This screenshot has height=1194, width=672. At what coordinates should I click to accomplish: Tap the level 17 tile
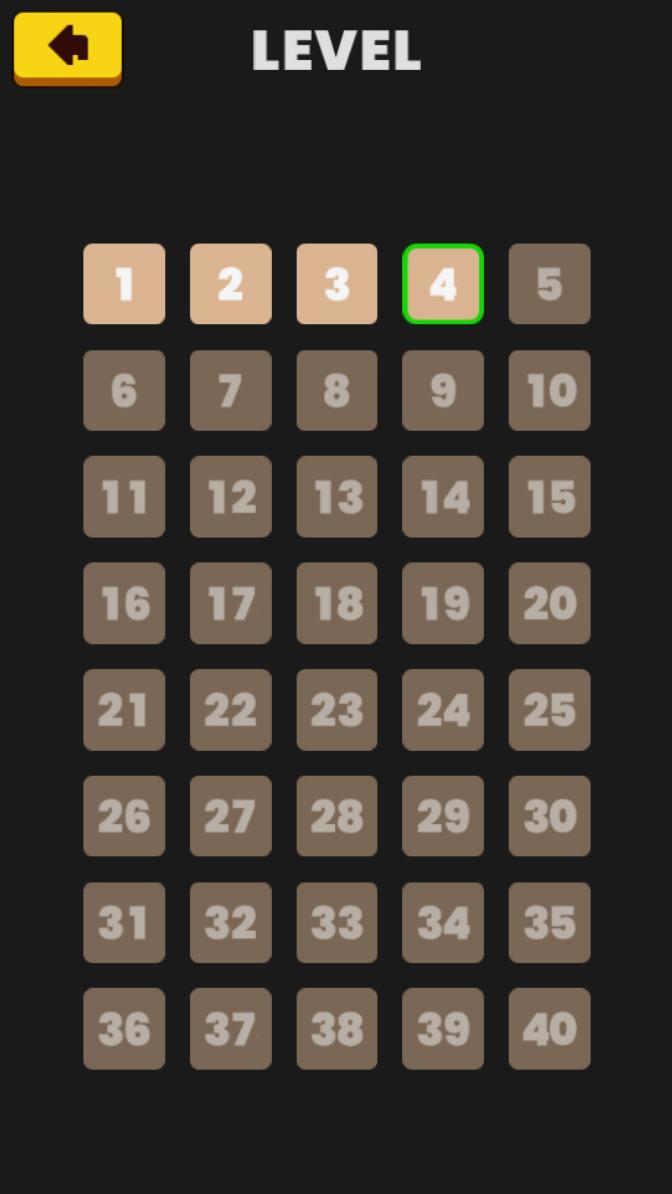[231, 603]
